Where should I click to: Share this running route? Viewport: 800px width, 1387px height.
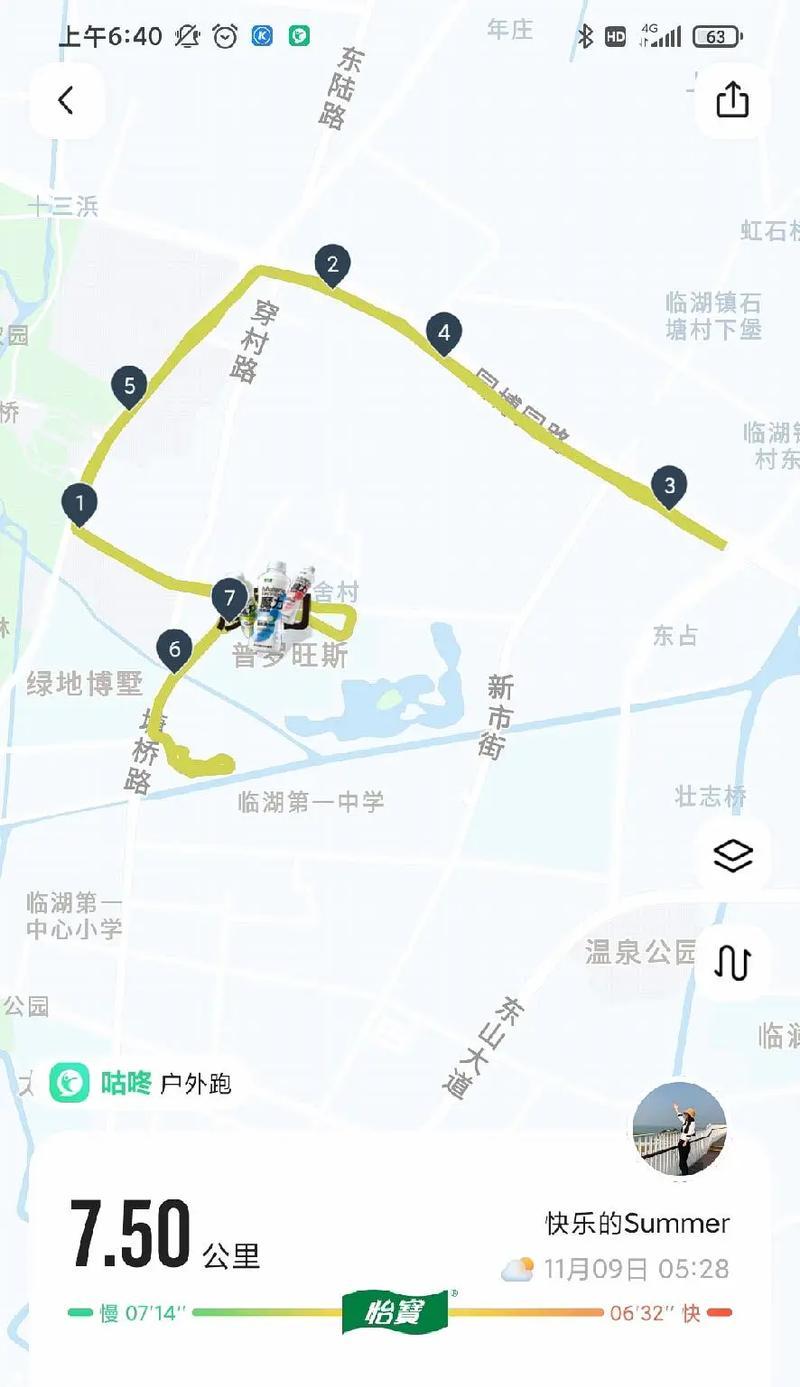[732, 100]
